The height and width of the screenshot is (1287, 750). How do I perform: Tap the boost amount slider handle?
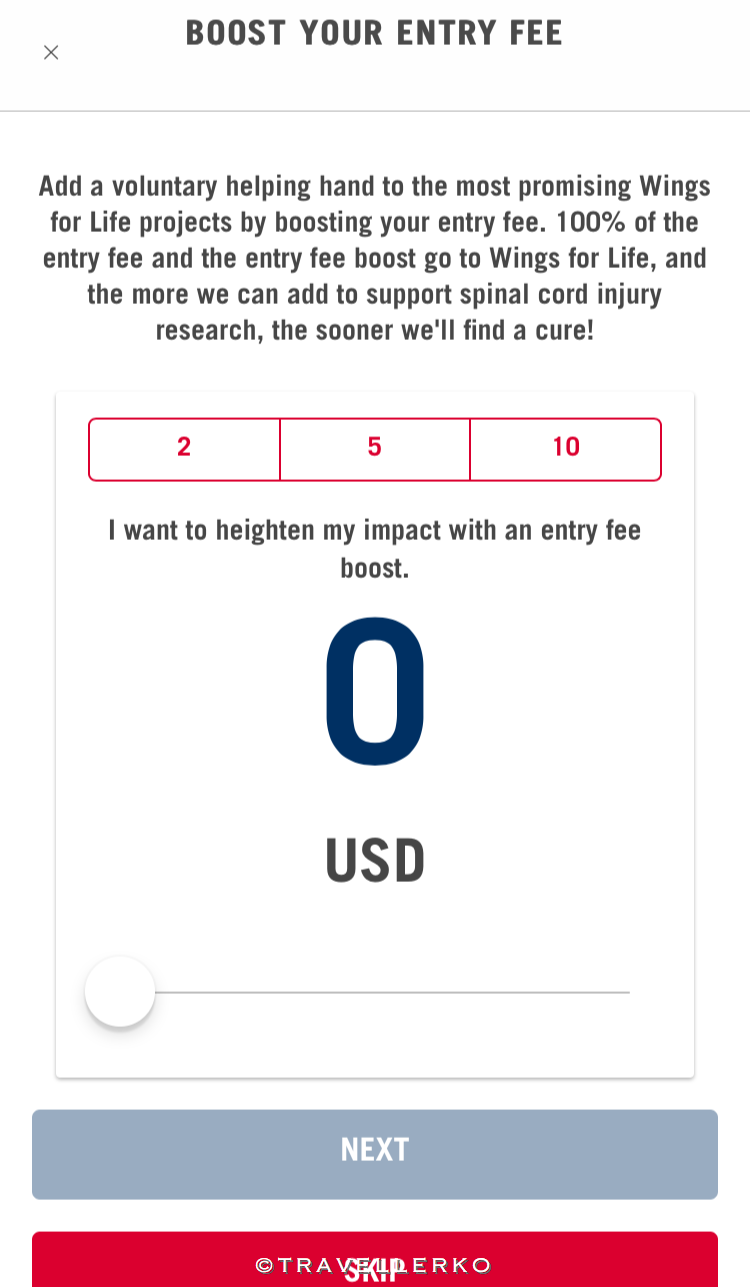(120, 992)
